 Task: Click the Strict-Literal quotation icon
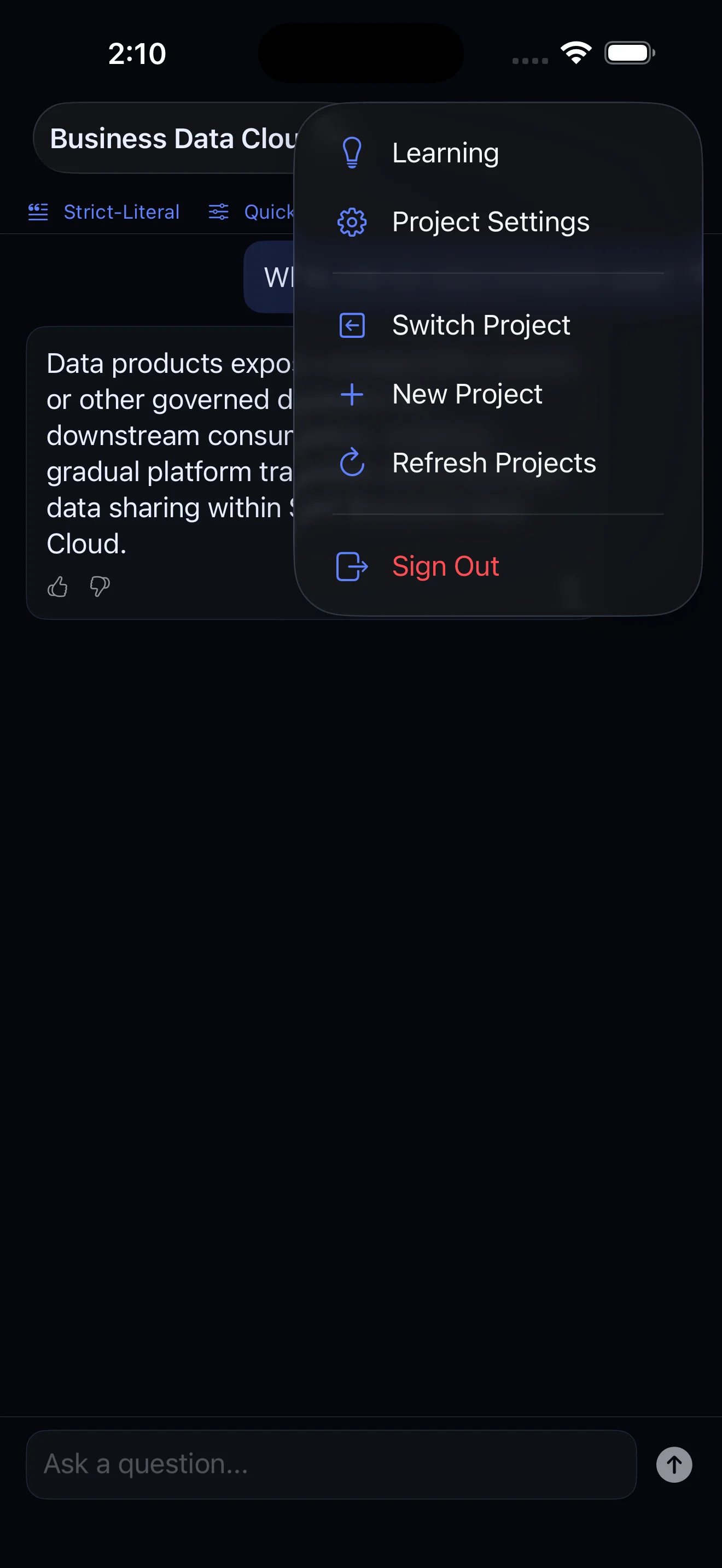[37, 212]
